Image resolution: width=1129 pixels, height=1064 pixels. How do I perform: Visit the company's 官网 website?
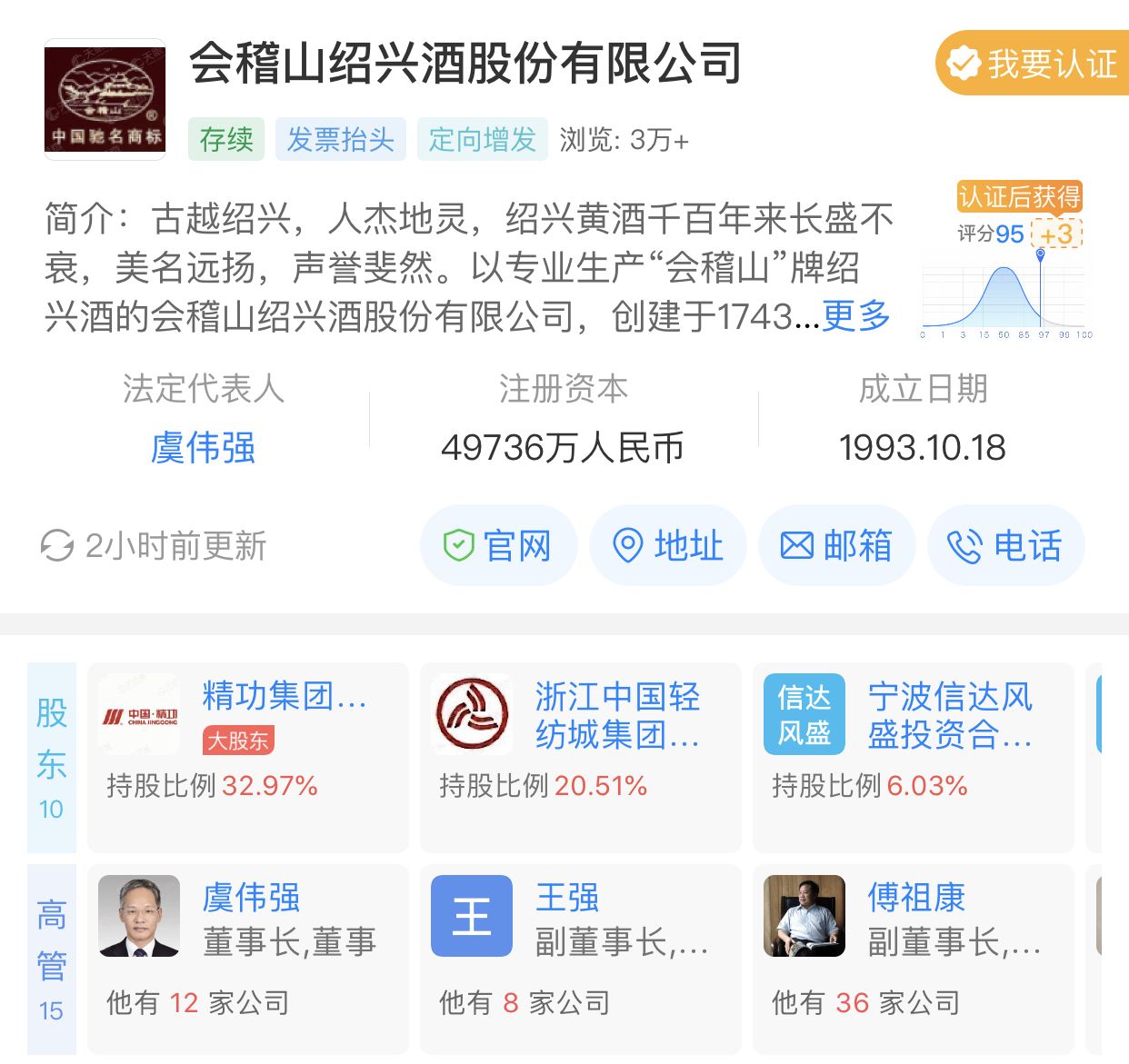coord(498,546)
